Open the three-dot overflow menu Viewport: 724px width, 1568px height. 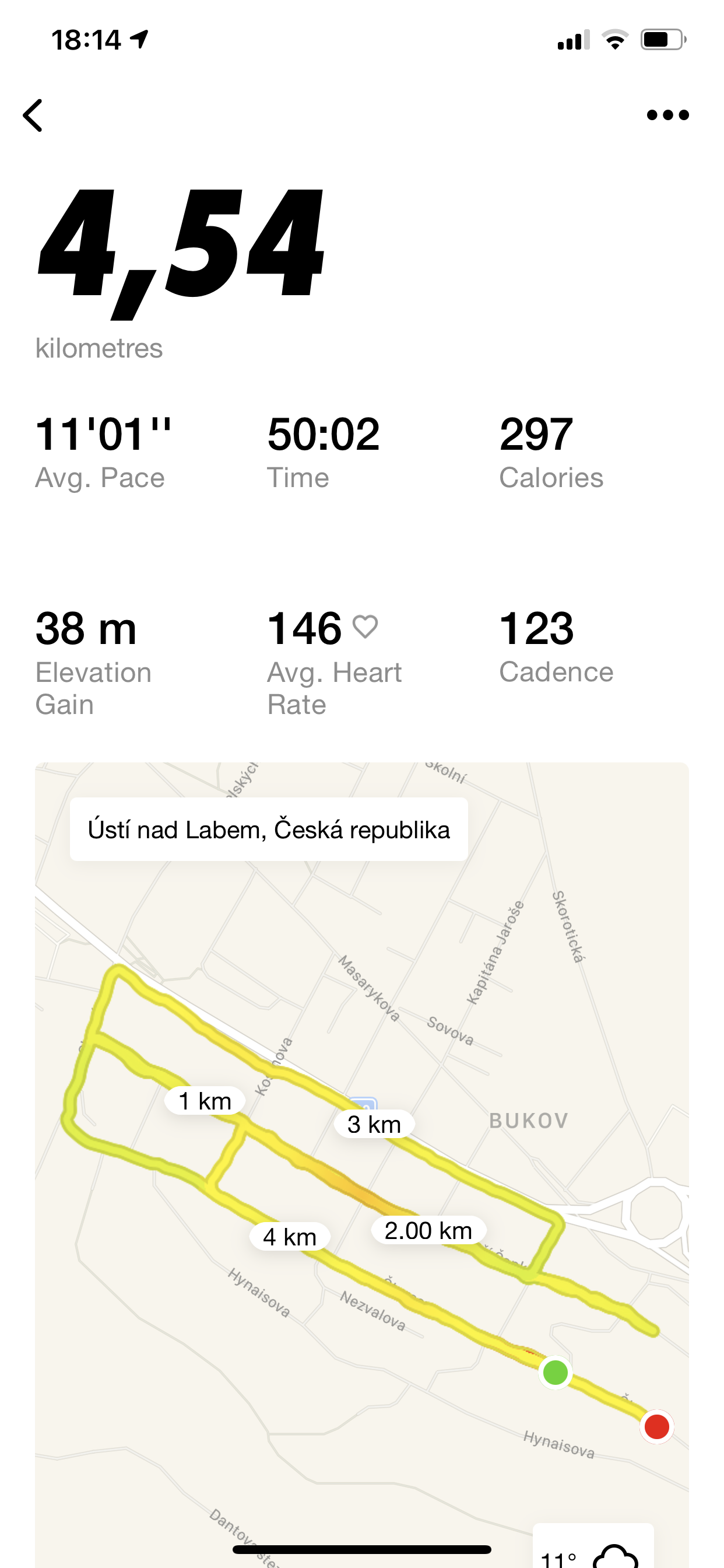tap(667, 115)
